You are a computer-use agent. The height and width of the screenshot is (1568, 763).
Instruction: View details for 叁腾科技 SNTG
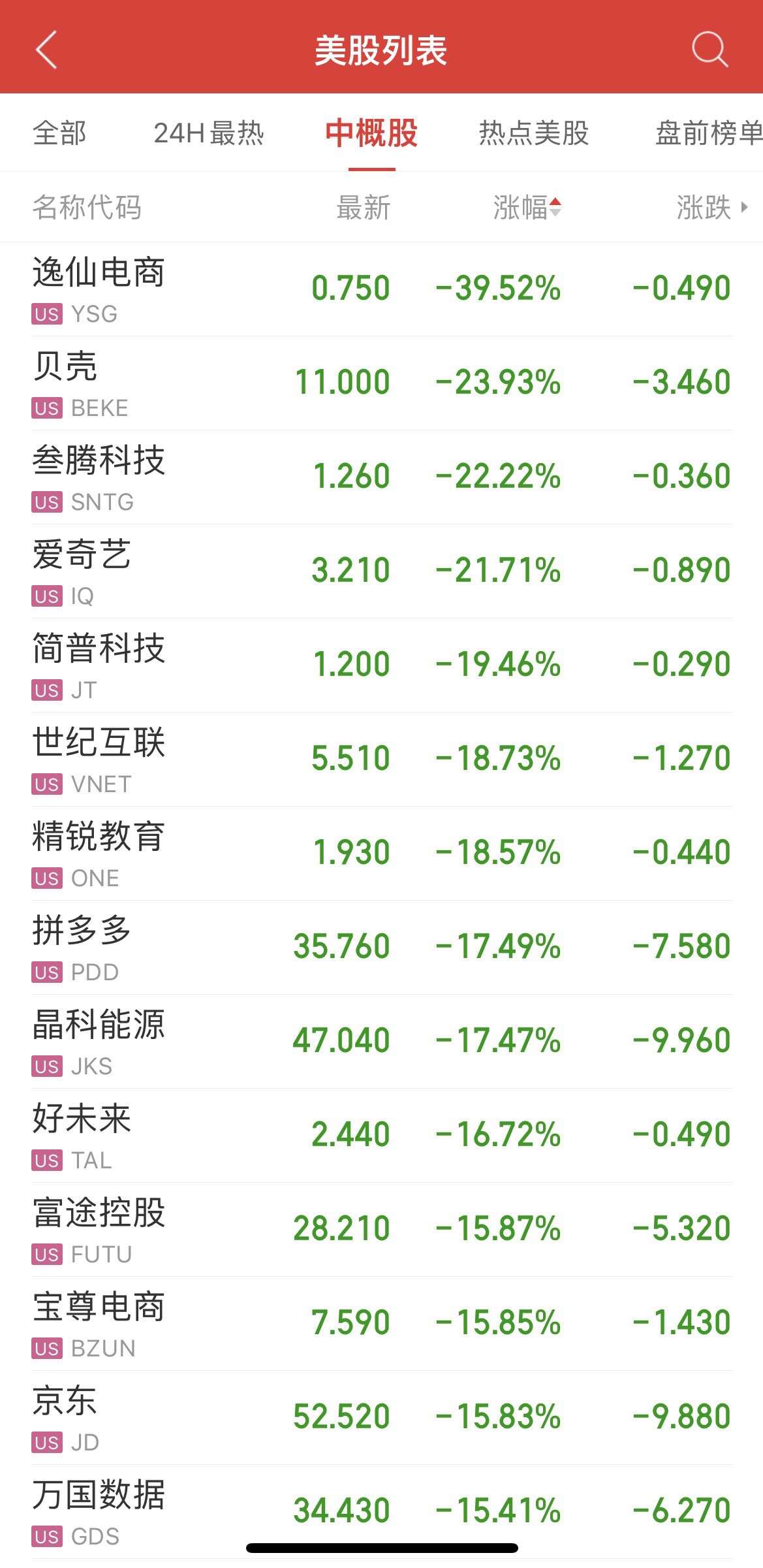click(x=381, y=477)
